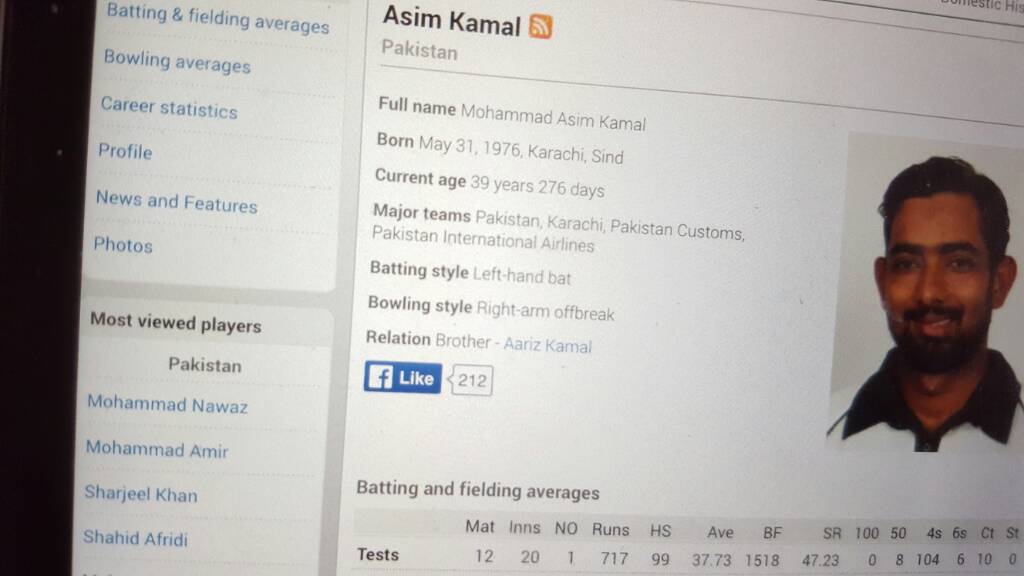
Task: Open Mohammad Amir player profile
Action: (x=157, y=450)
